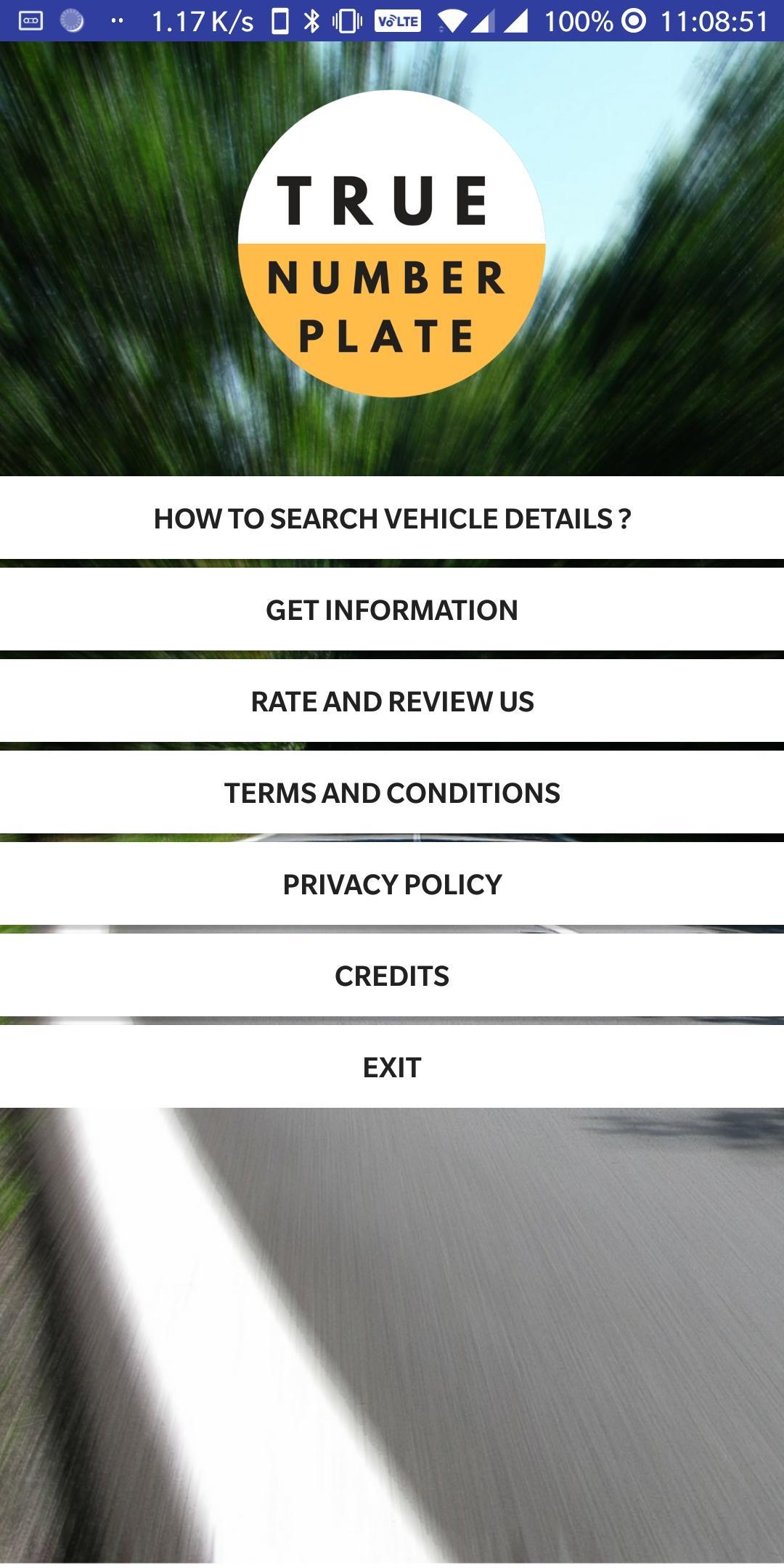This screenshot has width=784, height=1568.
Task: Select Rate and Review Us
Action: click(392, 701)
